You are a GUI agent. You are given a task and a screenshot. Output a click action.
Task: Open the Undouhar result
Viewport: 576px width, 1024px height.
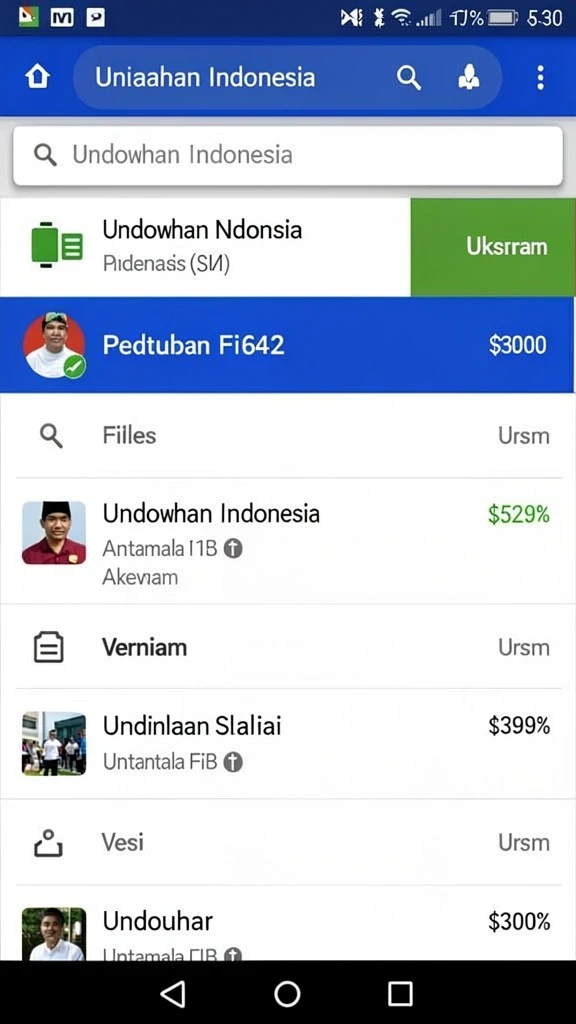[288, 924]
